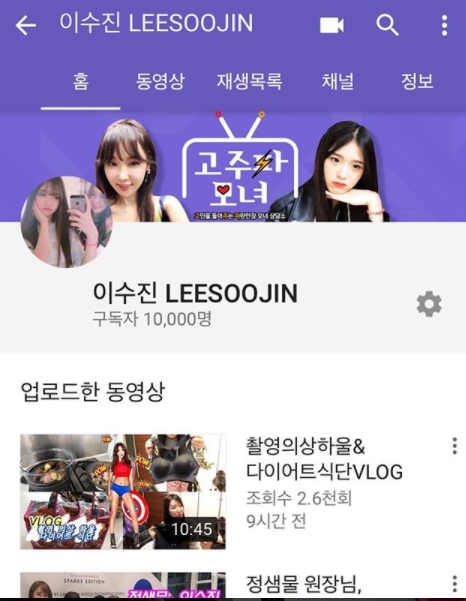Tap the channel profile picture
This screenshot has height=601, width=466.
(66, 222)
